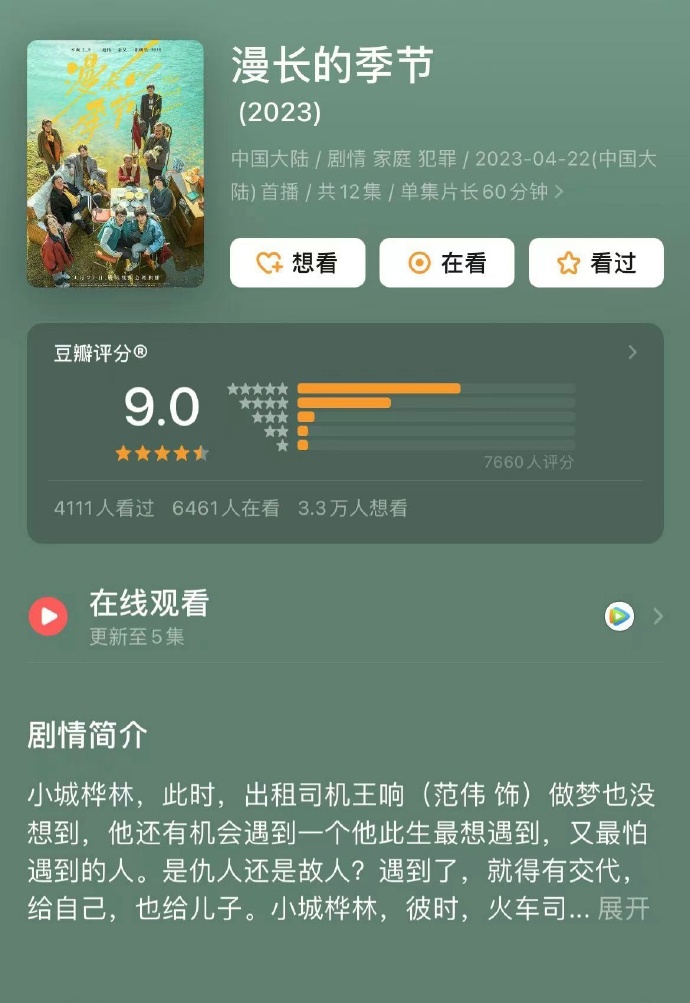
Task: Mark the show as 看过
Action: click(596, 263)
